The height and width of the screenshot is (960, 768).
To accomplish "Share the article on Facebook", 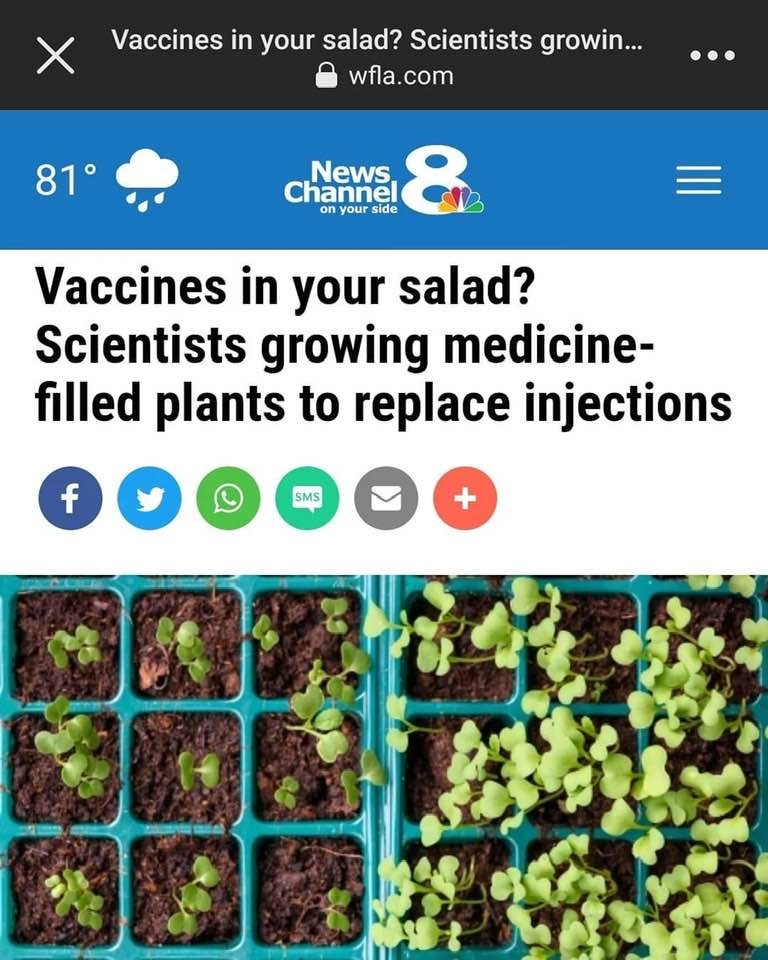I will (x=70, y=498).
